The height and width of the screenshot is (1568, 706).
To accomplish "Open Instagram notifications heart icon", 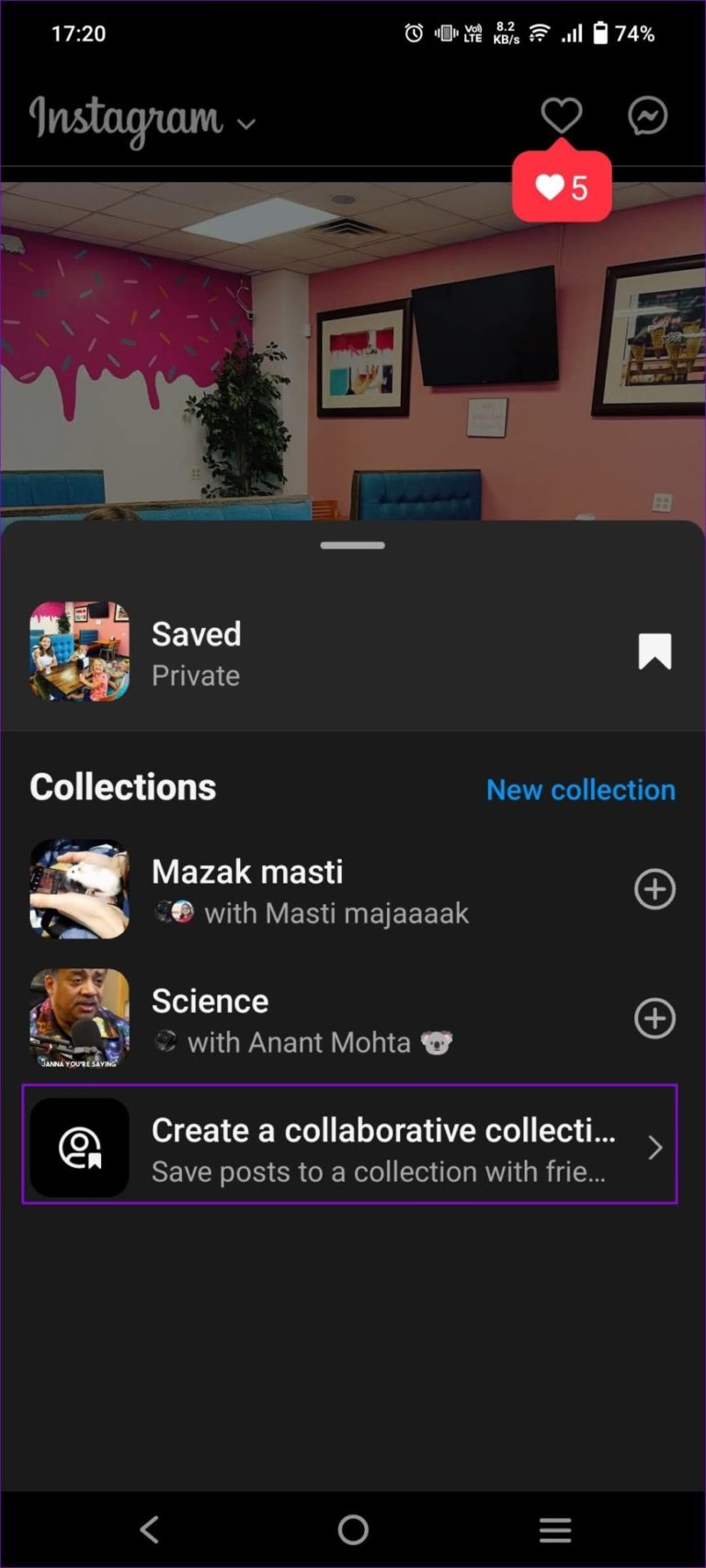I will coord(561,115).
